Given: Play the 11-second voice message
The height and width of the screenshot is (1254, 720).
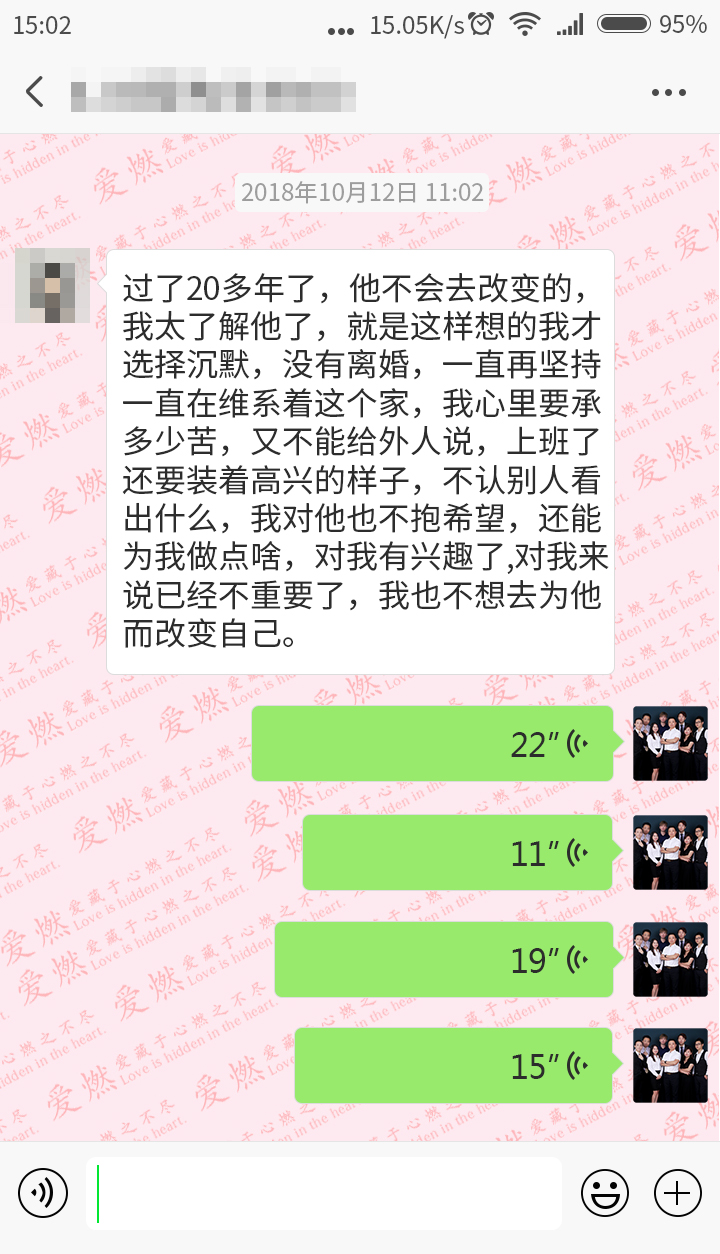Looking at the screenshot, I should (457, 852).
